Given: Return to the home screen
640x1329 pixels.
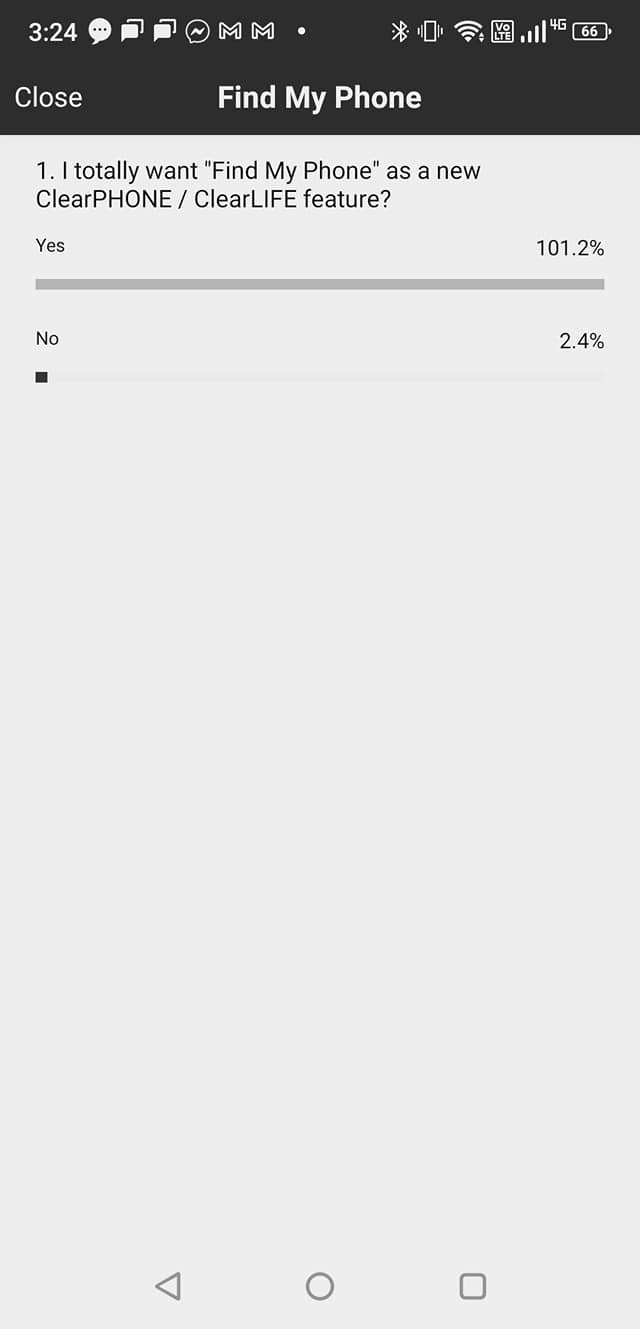Looking at the screenshot, I should (320, 1286).
